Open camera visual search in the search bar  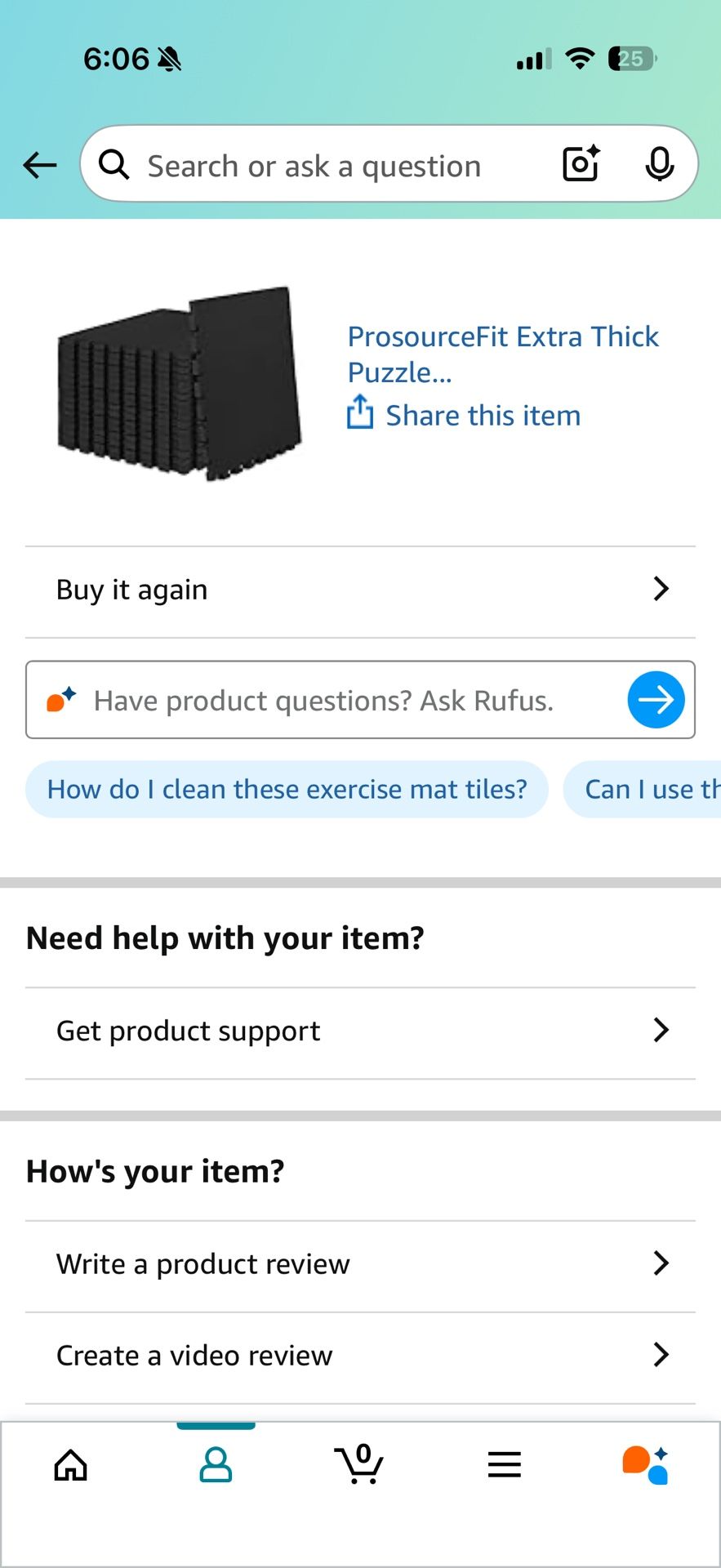click(x=580, y=163)
